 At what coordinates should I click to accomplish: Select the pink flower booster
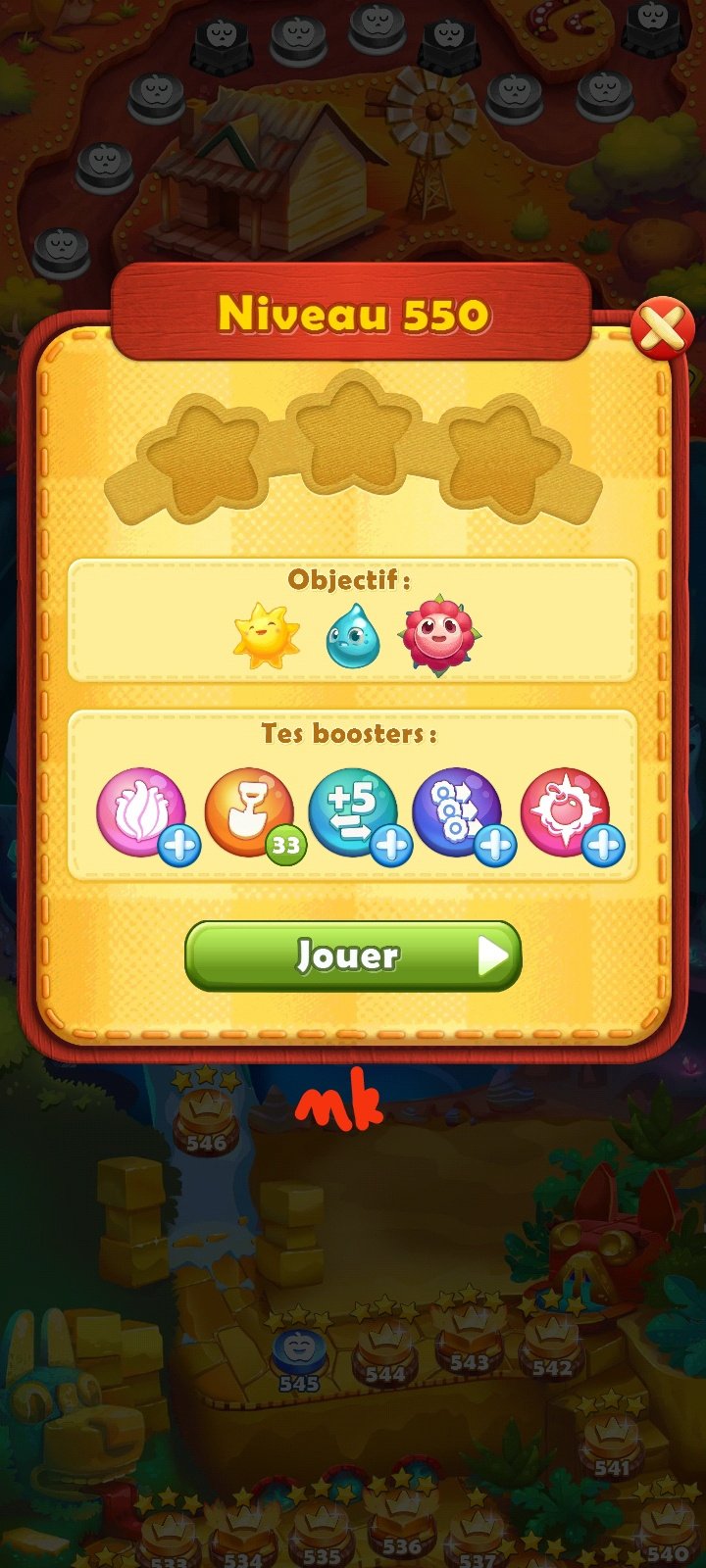[x=141, y=811]
